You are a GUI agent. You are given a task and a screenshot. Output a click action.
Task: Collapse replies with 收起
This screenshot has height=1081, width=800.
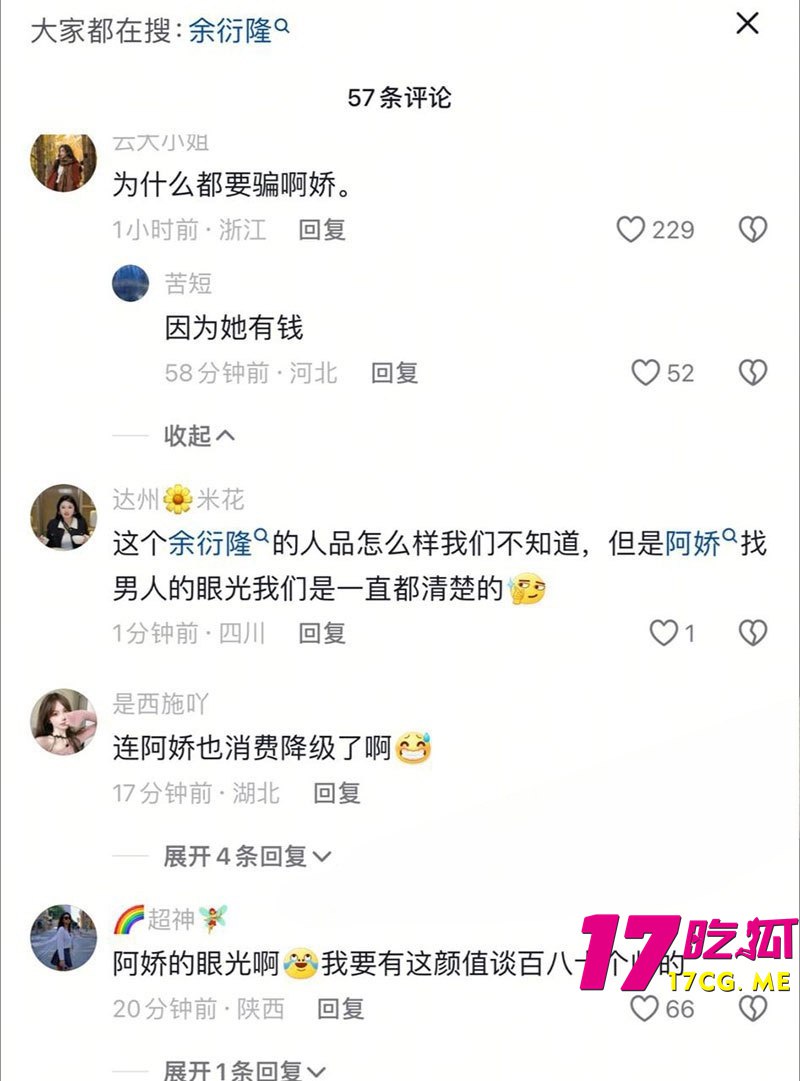(199, 435)
